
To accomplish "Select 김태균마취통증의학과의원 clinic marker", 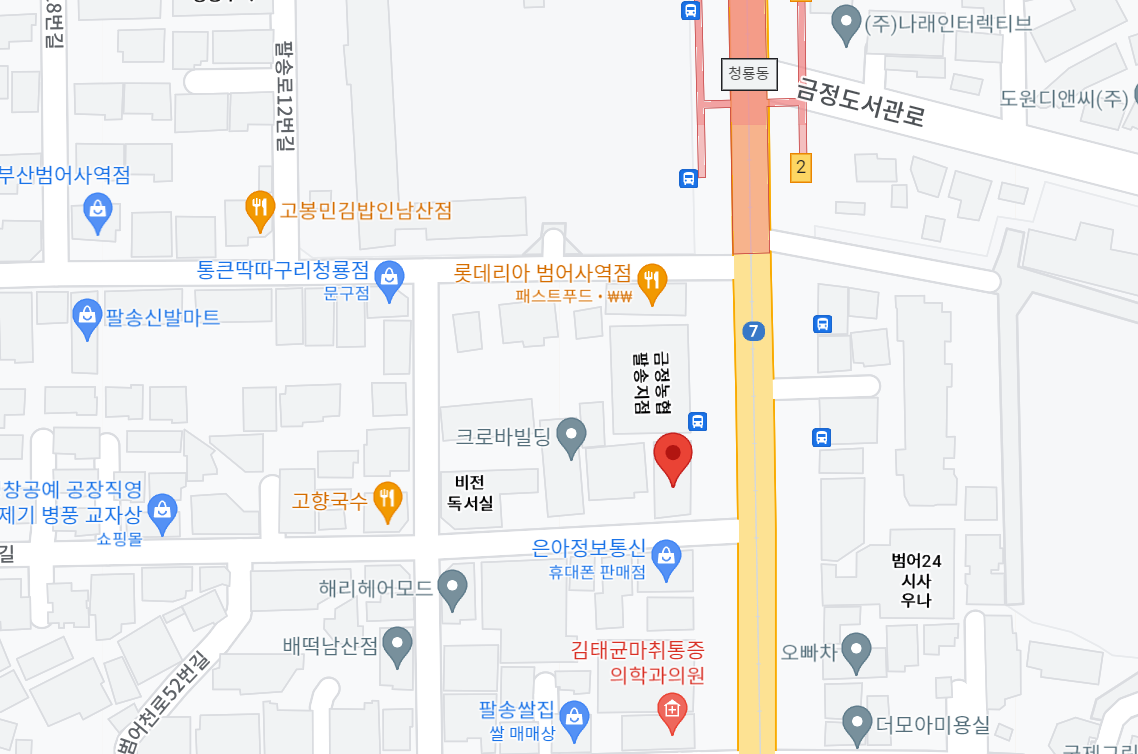I will coord(672,711).
